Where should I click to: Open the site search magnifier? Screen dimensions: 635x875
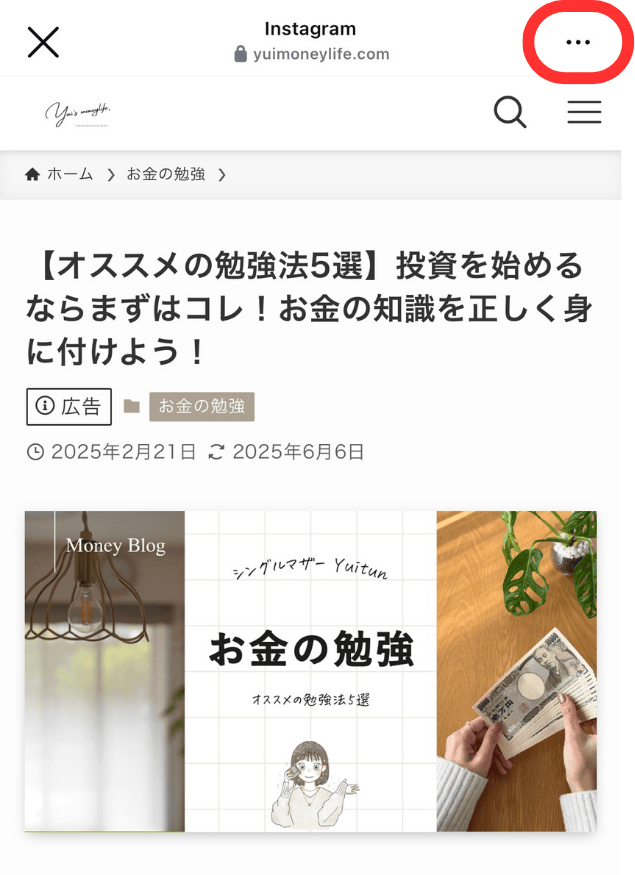tap(510, 112)
